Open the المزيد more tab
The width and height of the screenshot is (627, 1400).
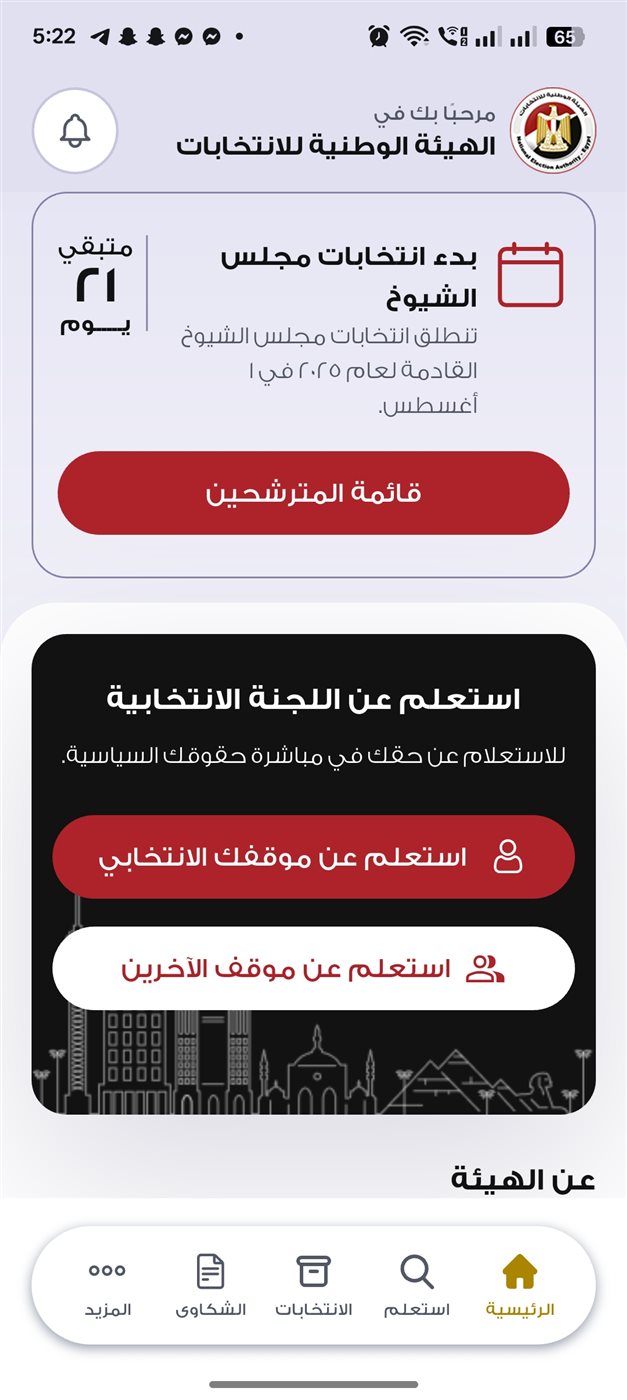point(107,1285)
